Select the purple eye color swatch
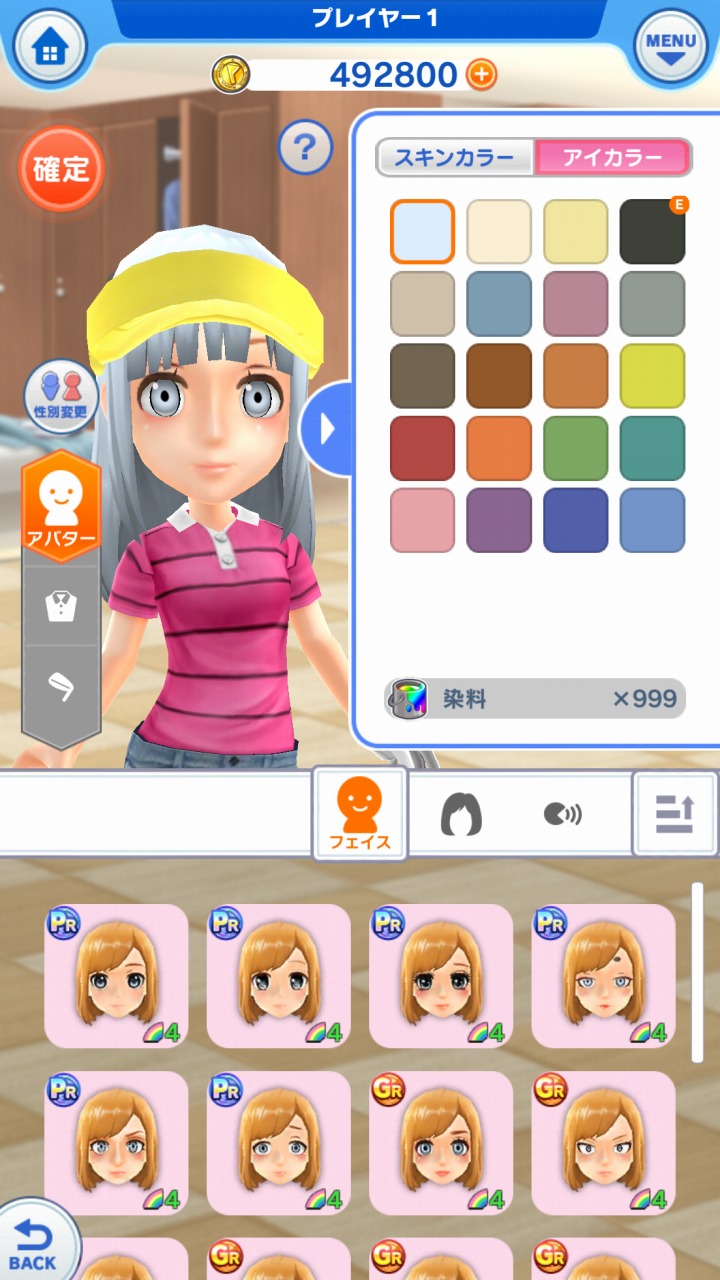720x1280 pixels. click(x=499, y=520)
